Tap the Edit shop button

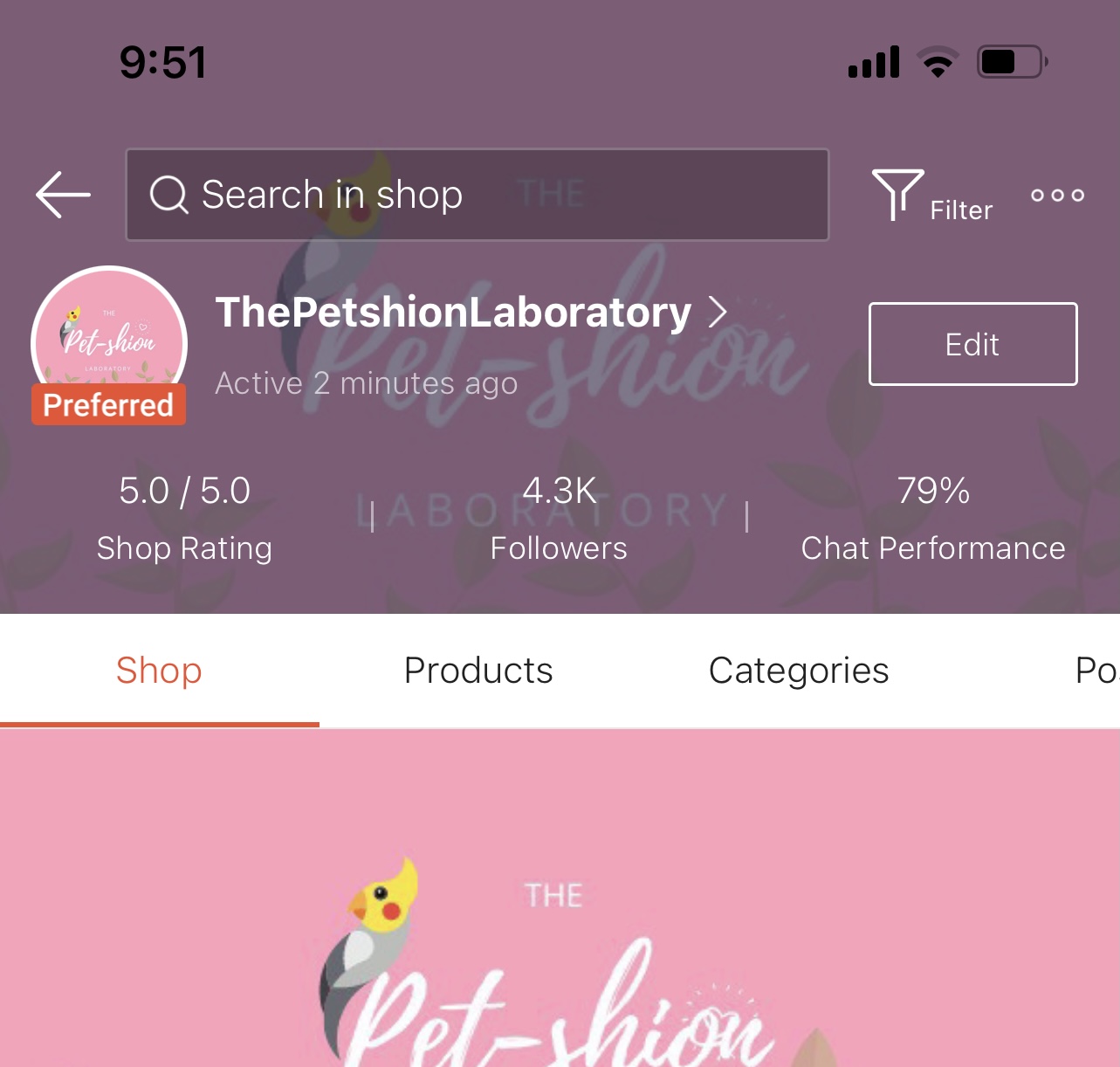tap(972, 344)
